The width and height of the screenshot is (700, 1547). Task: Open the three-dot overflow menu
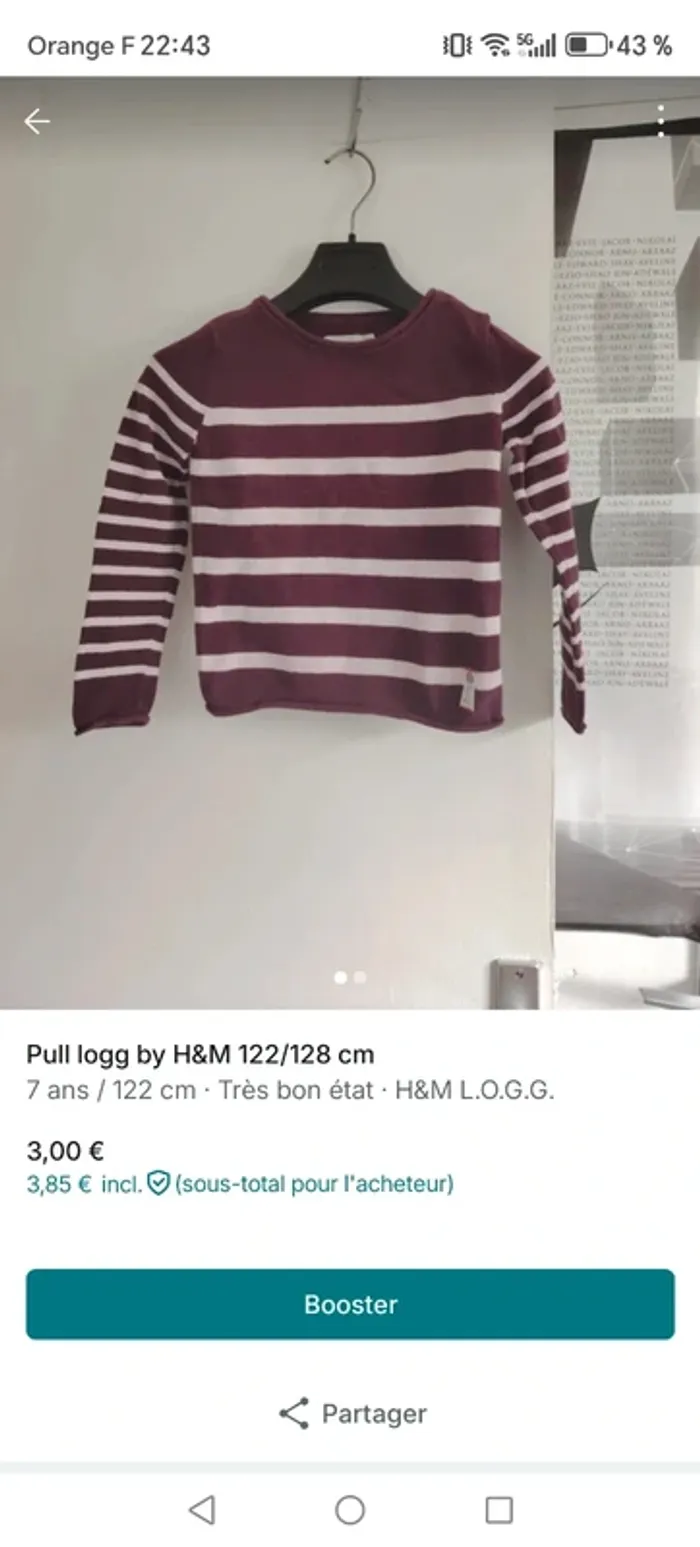pyautogui.click(x=660, y=121)
